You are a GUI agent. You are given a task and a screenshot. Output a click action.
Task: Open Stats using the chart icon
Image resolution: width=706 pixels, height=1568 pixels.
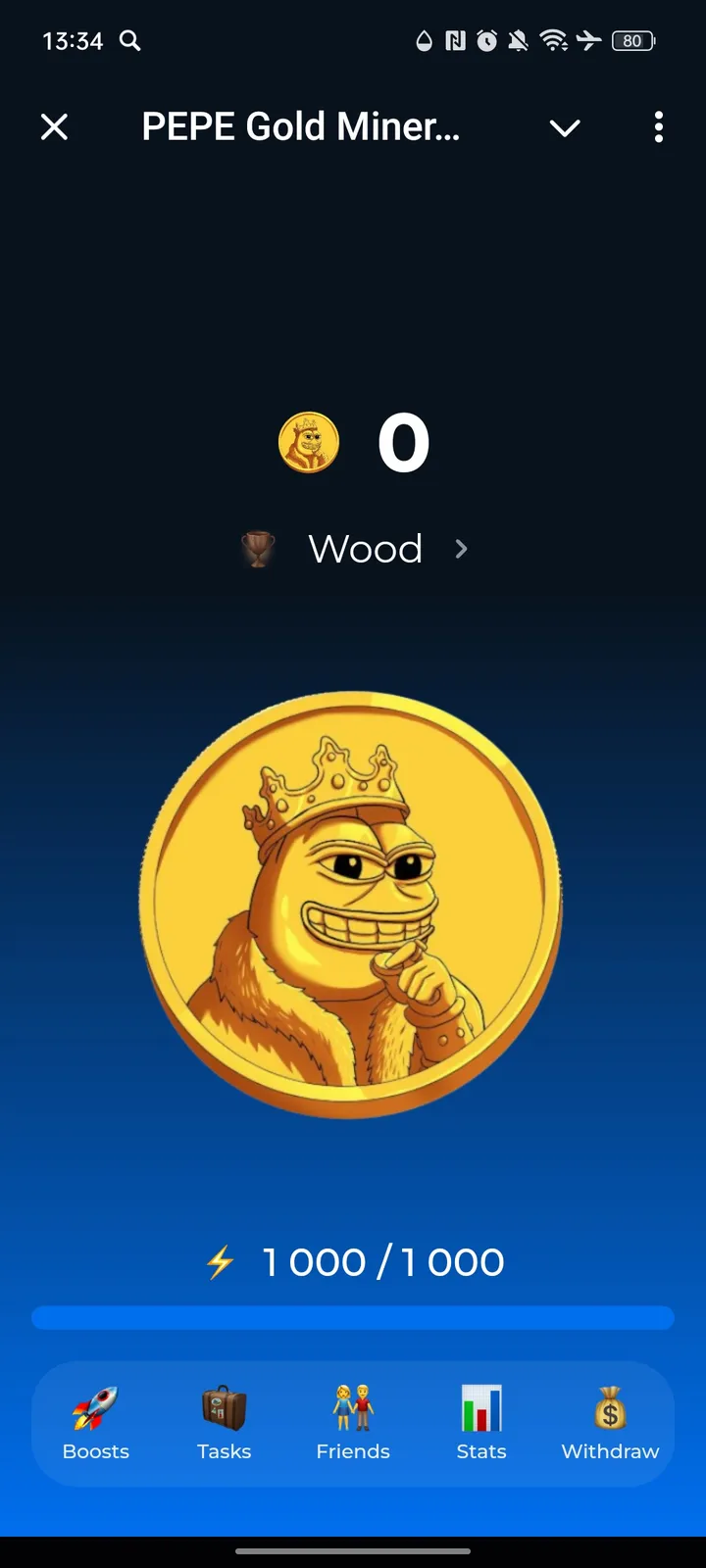[480, 1409]
